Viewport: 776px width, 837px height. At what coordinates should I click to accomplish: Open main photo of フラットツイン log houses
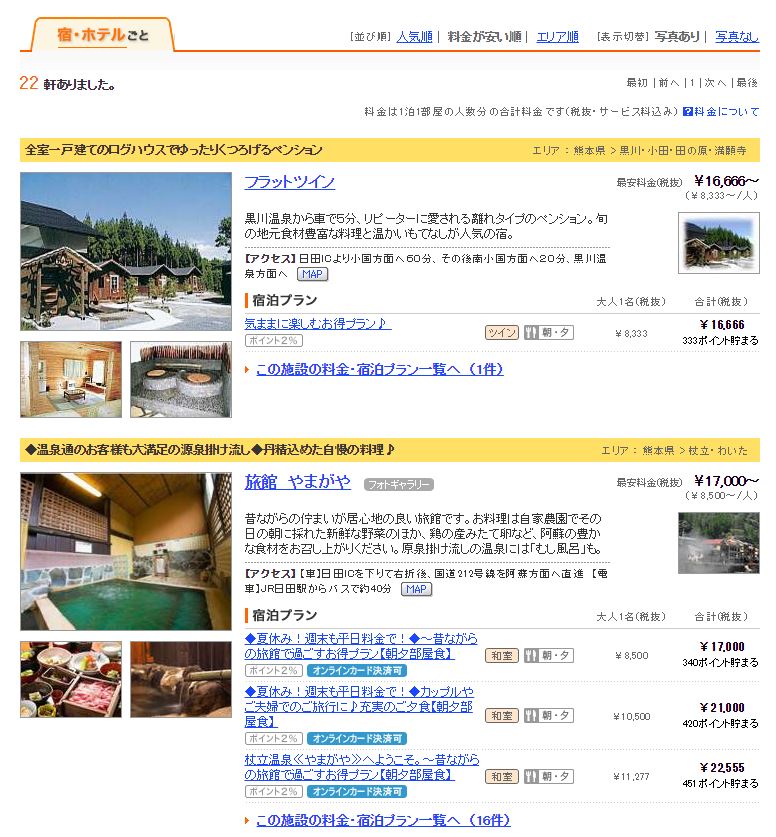pos(125,251)
